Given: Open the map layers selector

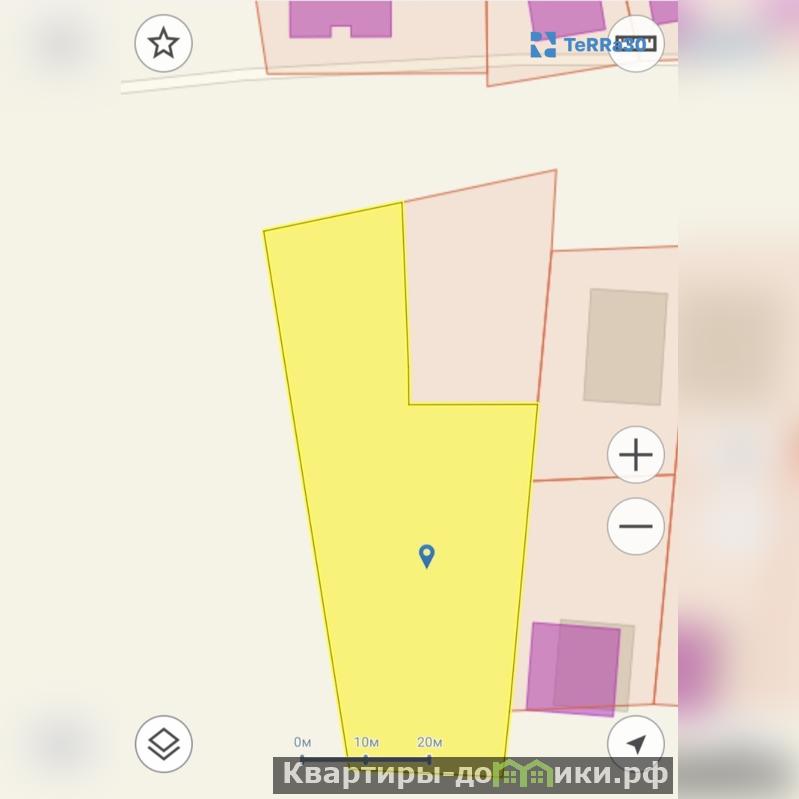Looking at the screenshot, I should pyautogui.click(x=163, y=743).
